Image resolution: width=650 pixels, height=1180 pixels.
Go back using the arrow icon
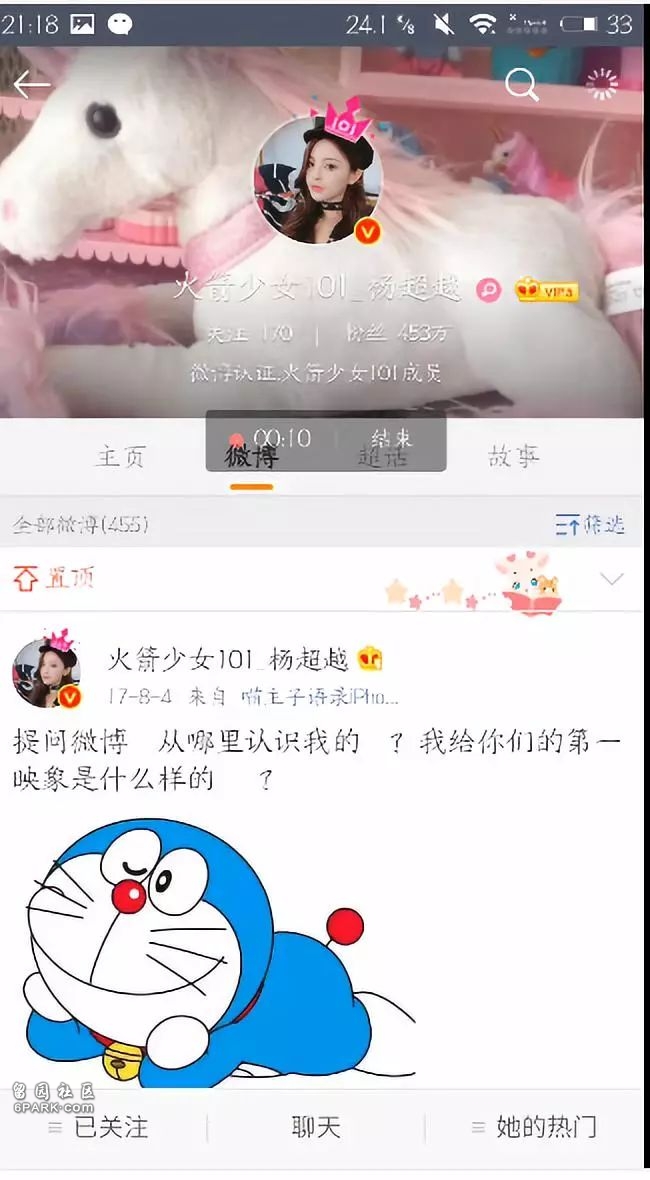[x=31, y=86]
